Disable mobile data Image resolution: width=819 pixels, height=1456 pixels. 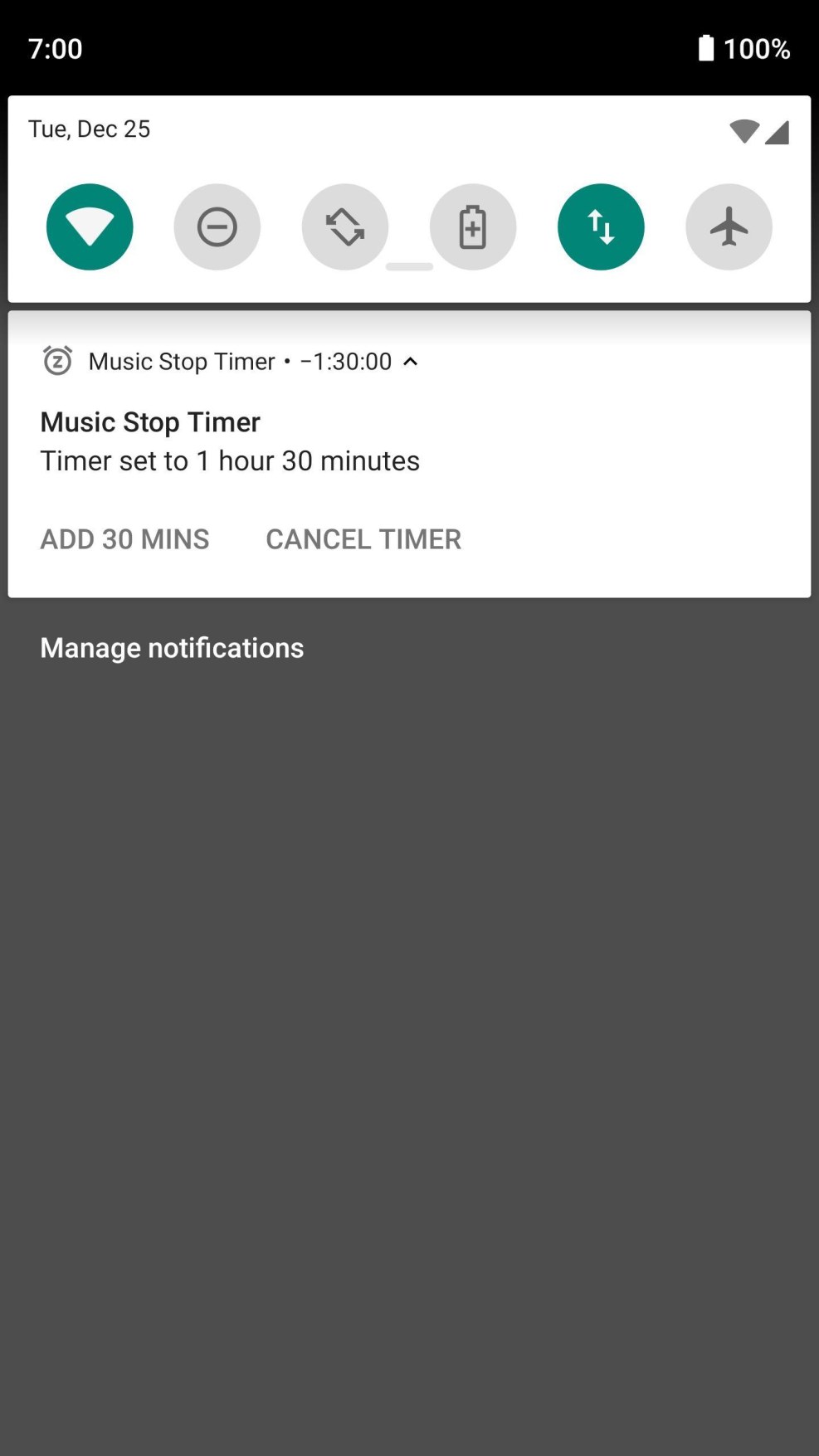pyautogui.click(x=600, y=226)
